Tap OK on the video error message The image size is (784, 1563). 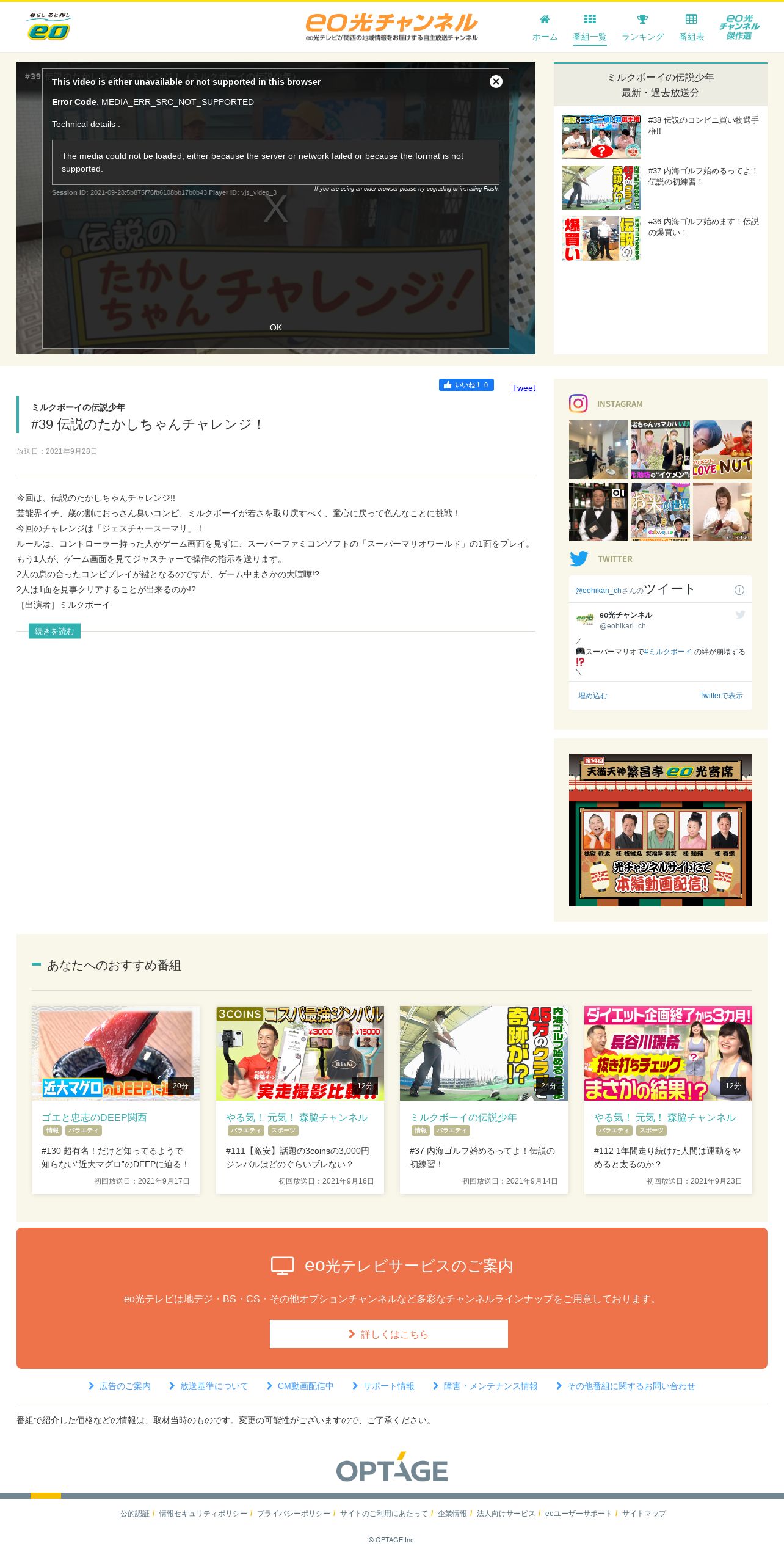tap(276, 327)
